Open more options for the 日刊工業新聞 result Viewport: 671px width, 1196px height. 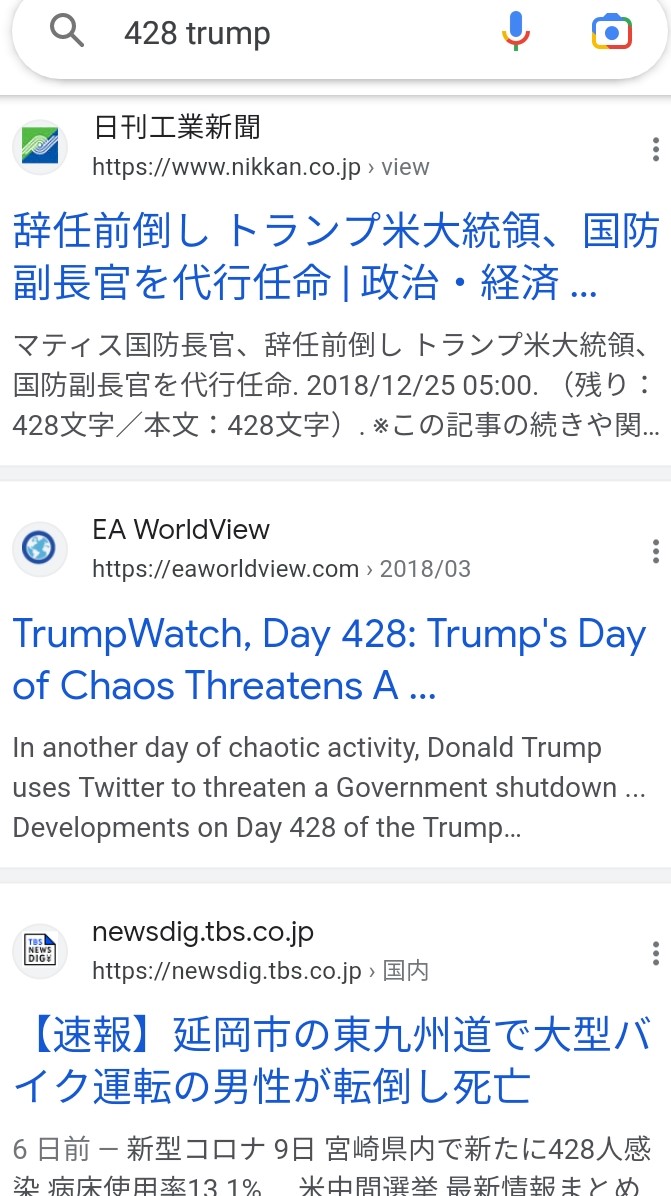click(655, 150)
